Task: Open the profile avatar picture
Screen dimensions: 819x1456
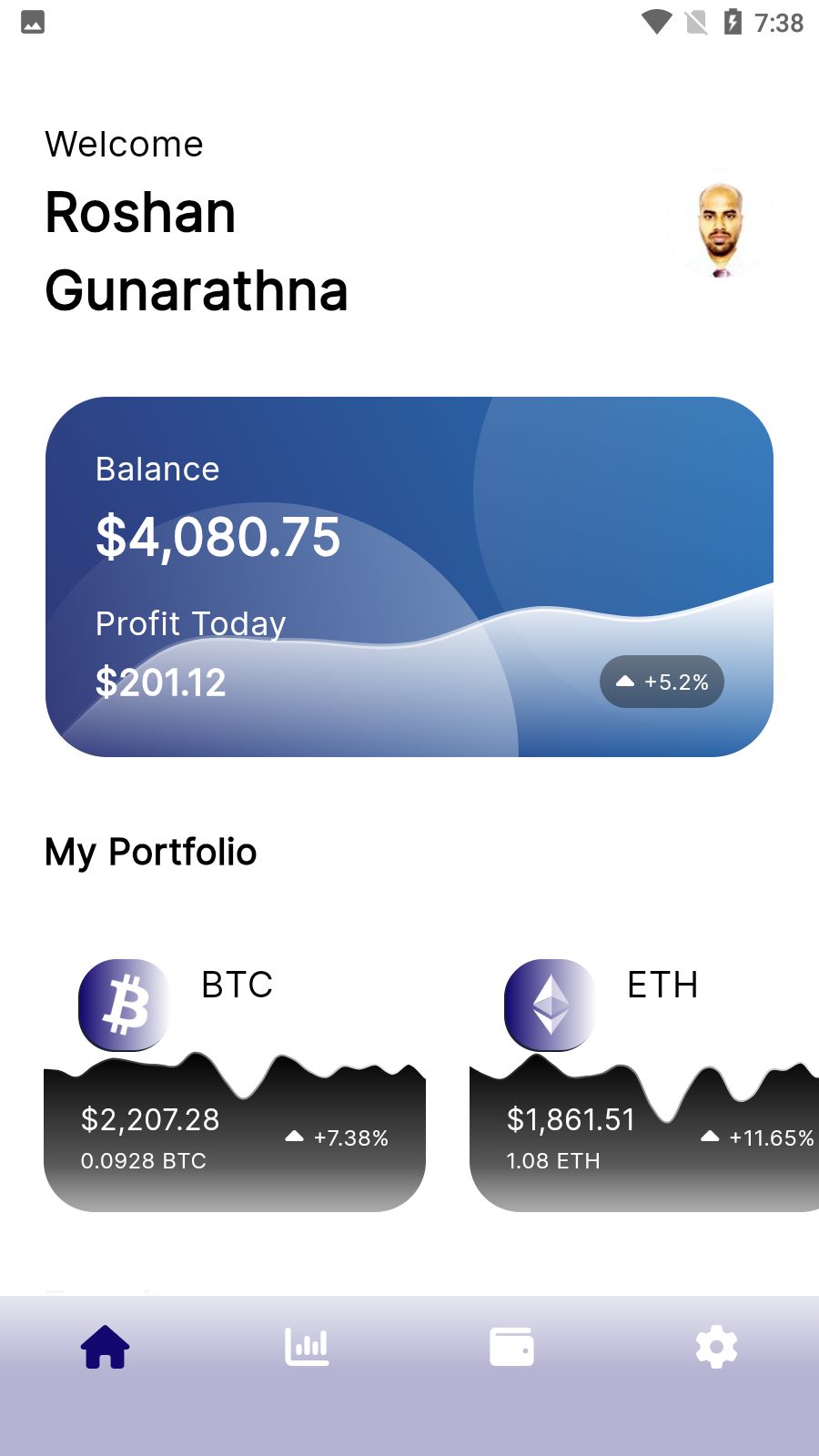Action: 720,224
